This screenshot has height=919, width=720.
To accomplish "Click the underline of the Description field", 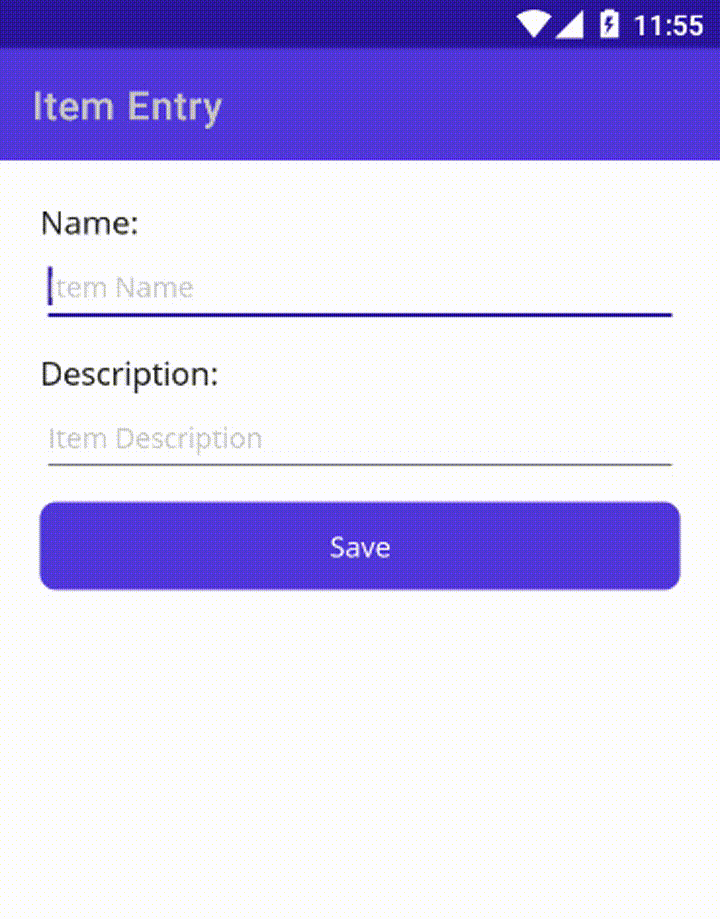I will 359,465.
